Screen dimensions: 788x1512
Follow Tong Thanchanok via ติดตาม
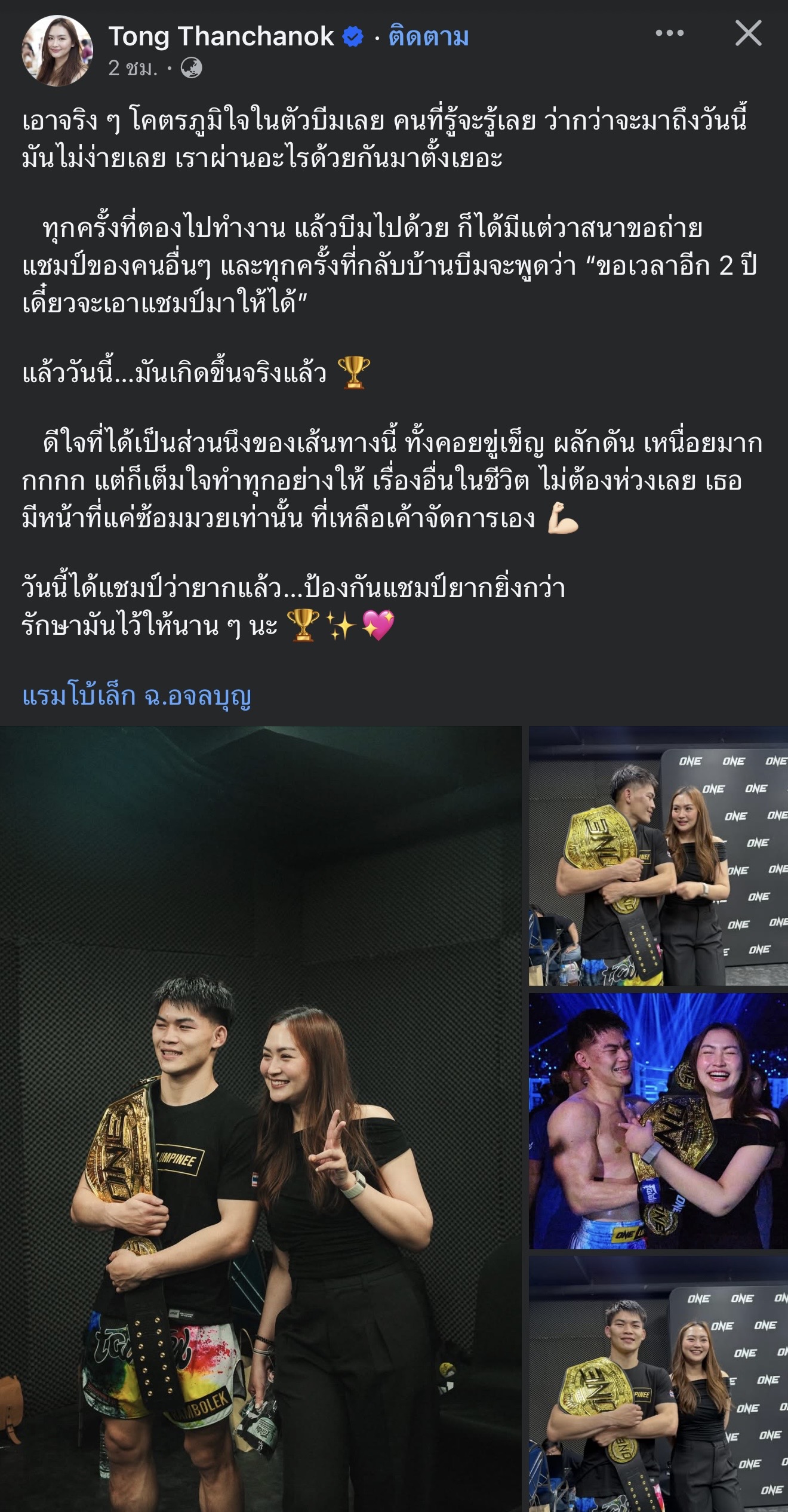coord(429,37)
